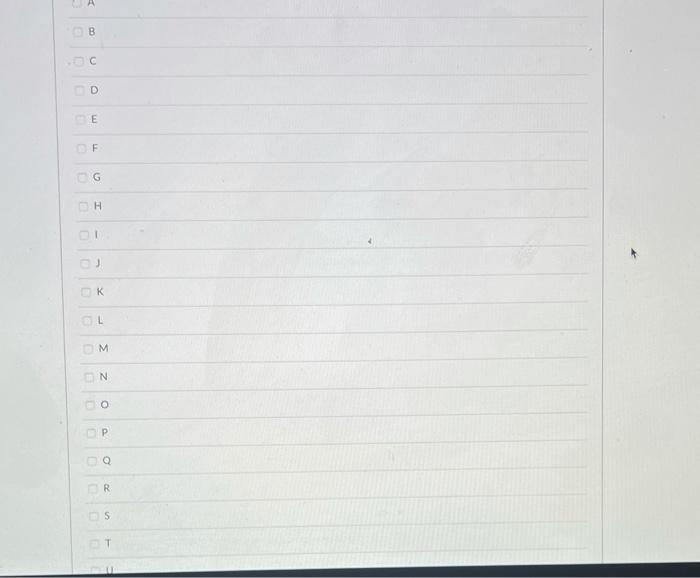Mark answer E
Viewport: 700px width, 578px height.
(x=79, y=119)
